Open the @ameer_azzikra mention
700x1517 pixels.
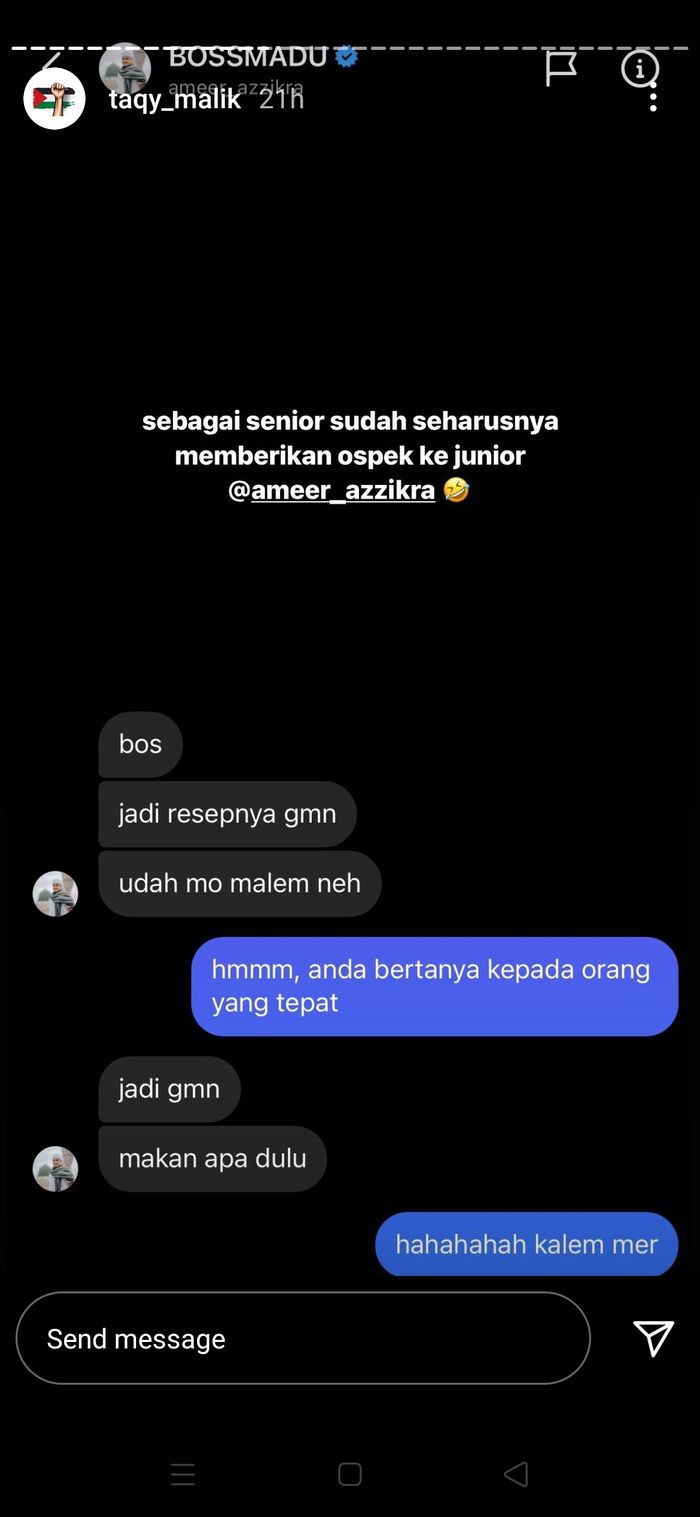pos(342,490)
